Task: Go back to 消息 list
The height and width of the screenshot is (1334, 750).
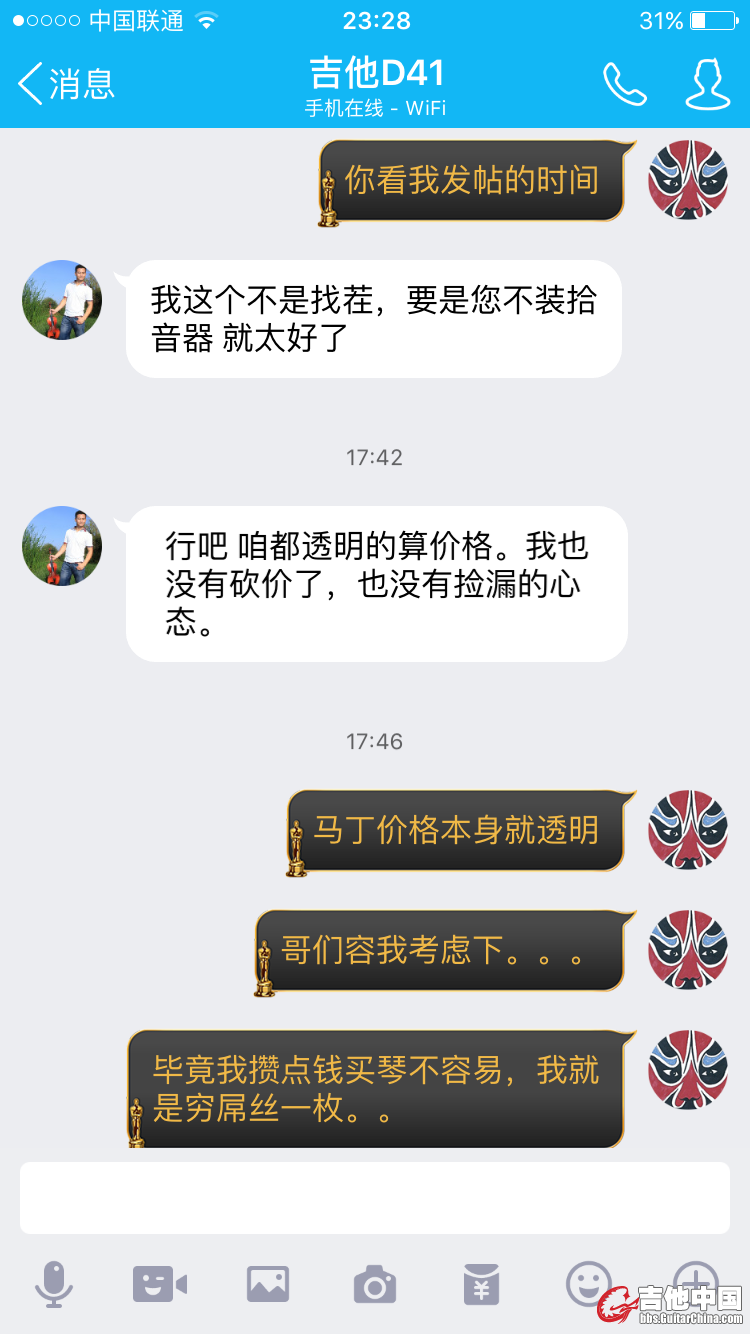Action: point(66,84)
